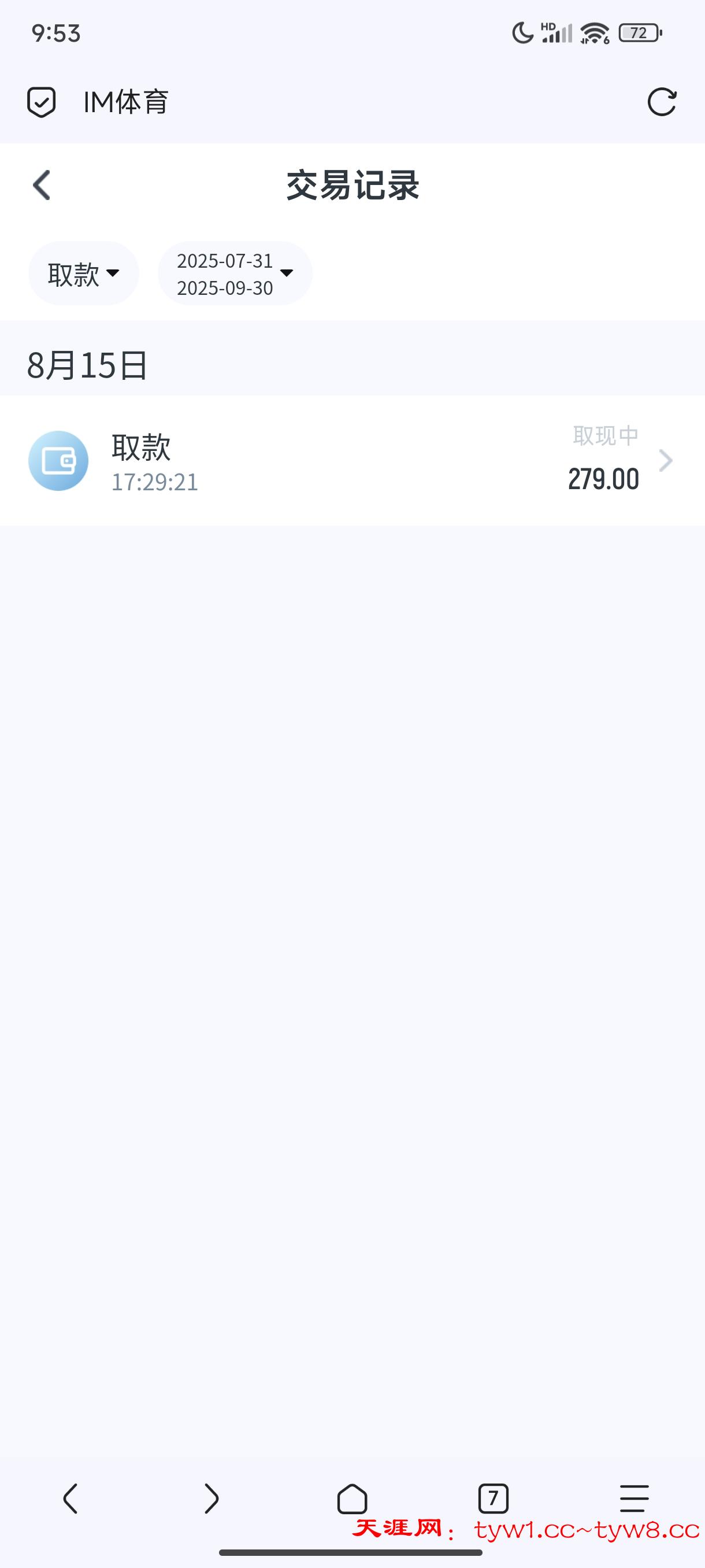Tap the browser forward arrow in bottom bar
This screenshot has height=1568, width=705.
211,1498
